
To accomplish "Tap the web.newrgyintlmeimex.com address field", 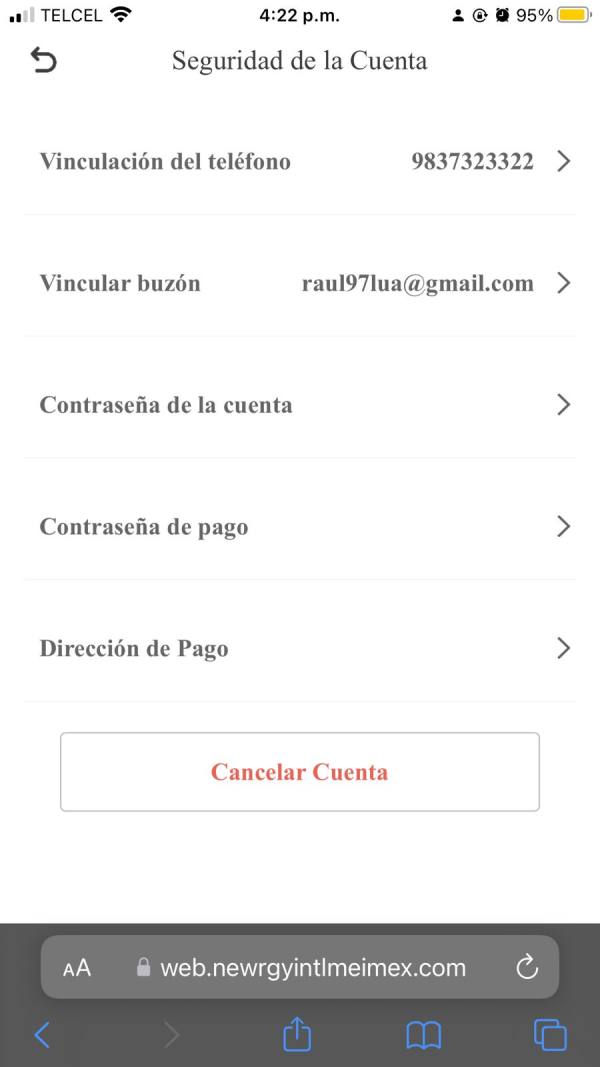I will 300,967.
